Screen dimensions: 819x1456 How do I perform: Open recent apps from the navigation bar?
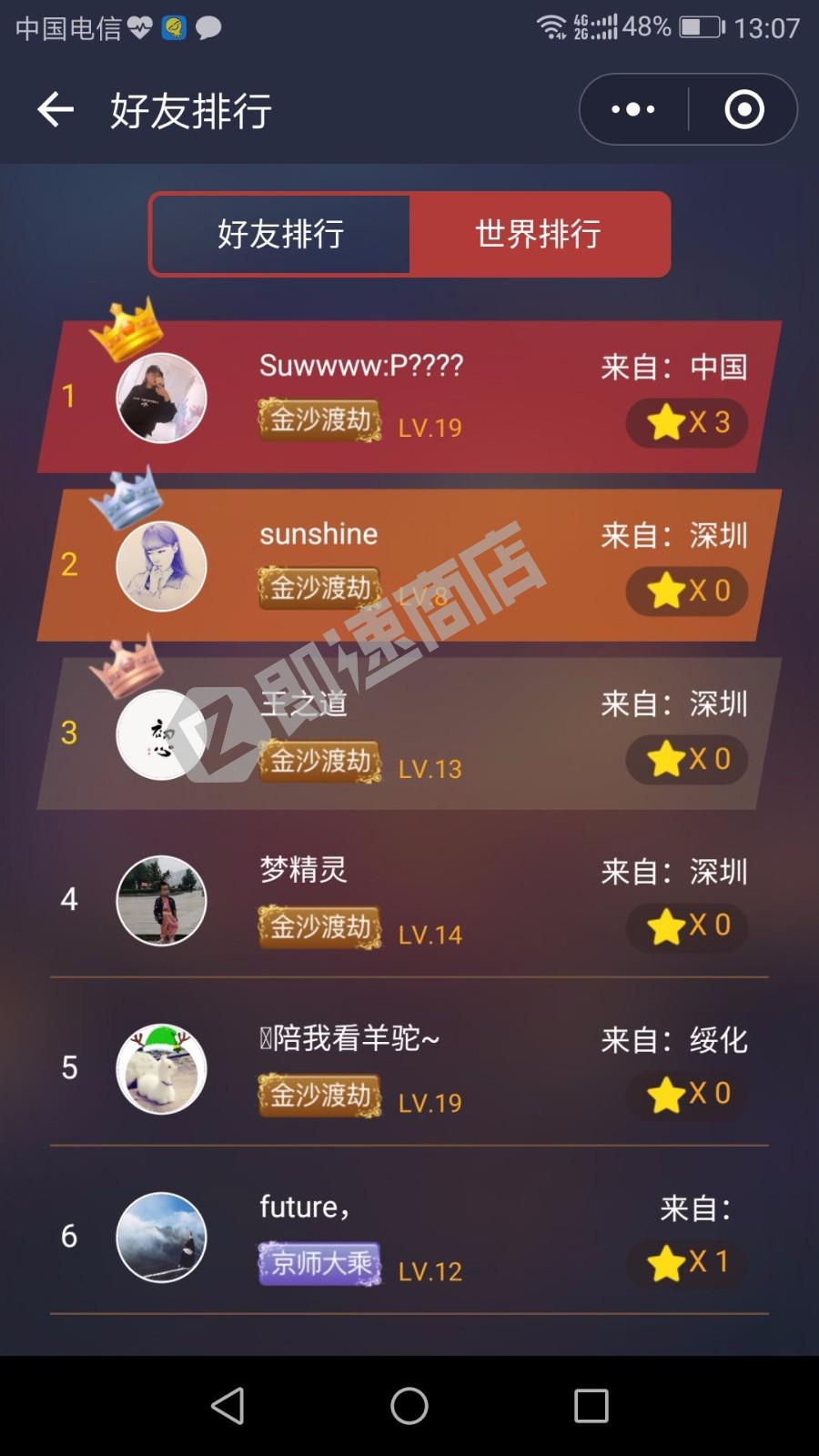pyautogui.click(x=591, y=1406)
